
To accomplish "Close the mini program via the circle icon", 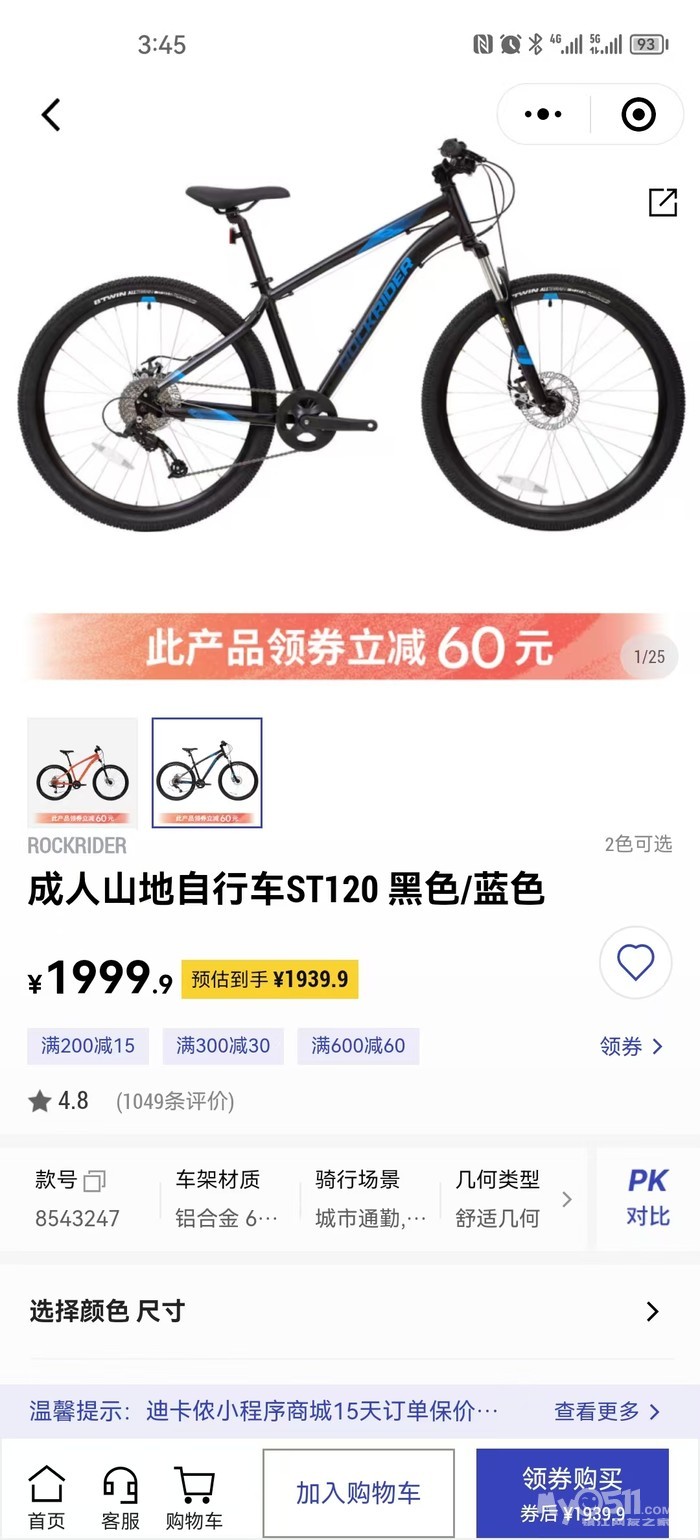I will [x=638, y=115].
